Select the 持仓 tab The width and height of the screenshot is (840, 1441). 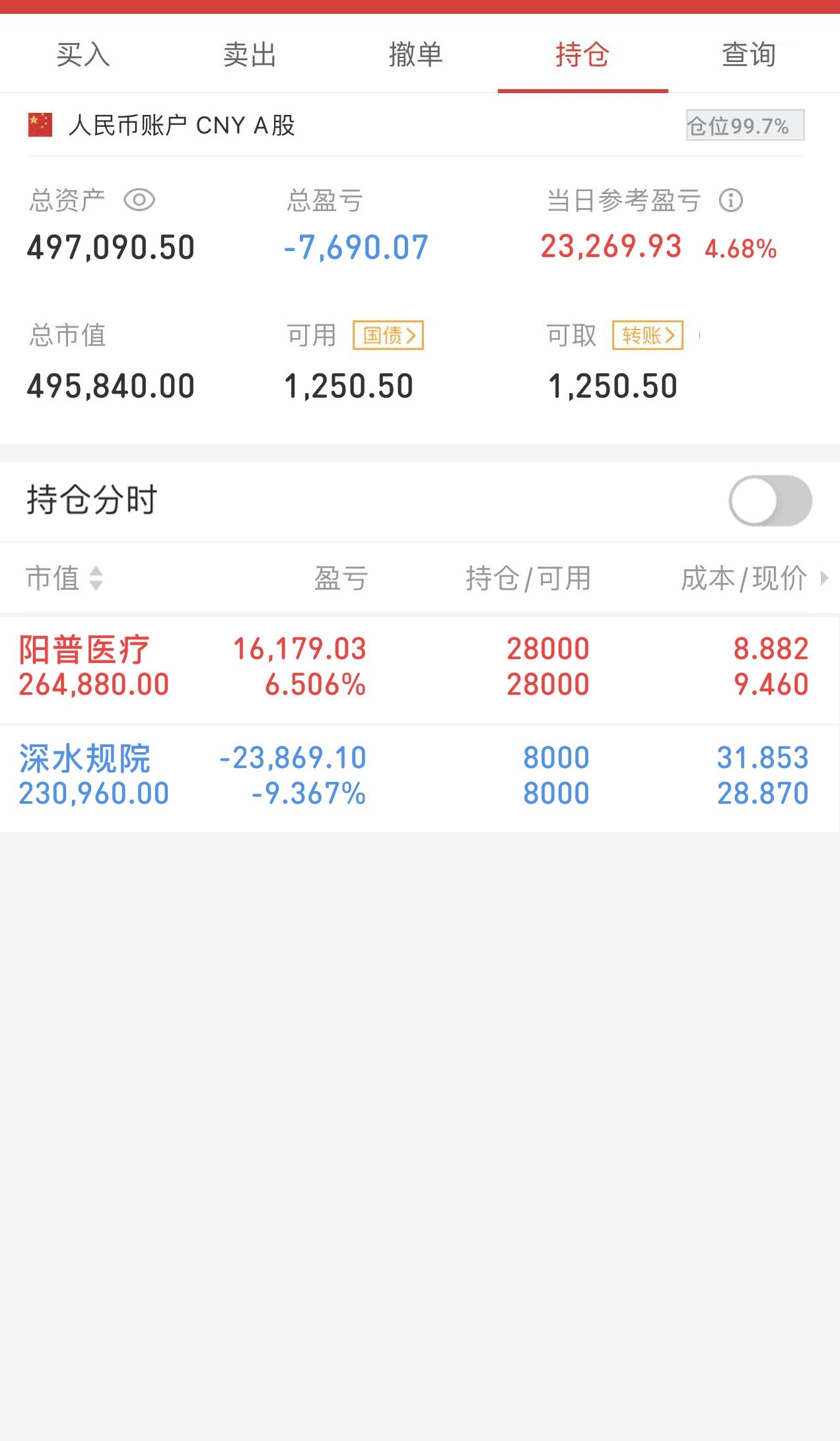pos(582,54)
